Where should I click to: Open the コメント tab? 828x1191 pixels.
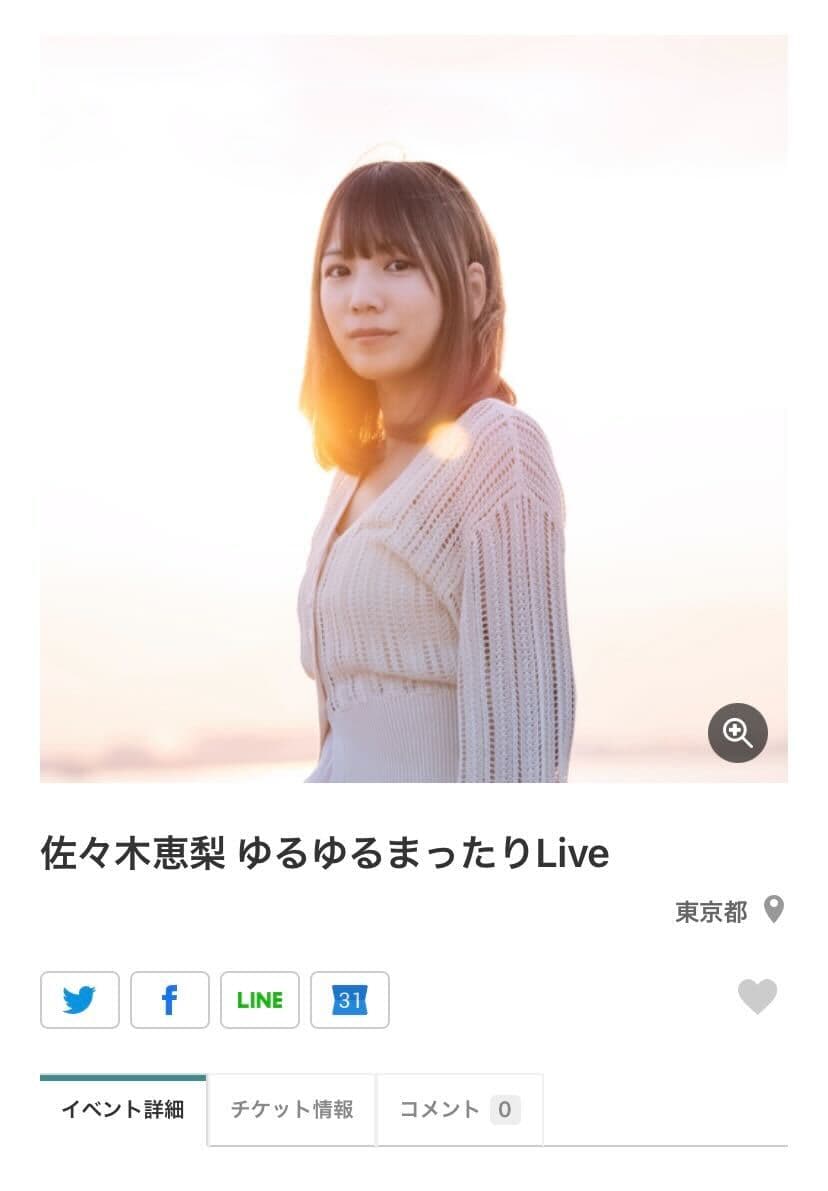(459, 1109)
